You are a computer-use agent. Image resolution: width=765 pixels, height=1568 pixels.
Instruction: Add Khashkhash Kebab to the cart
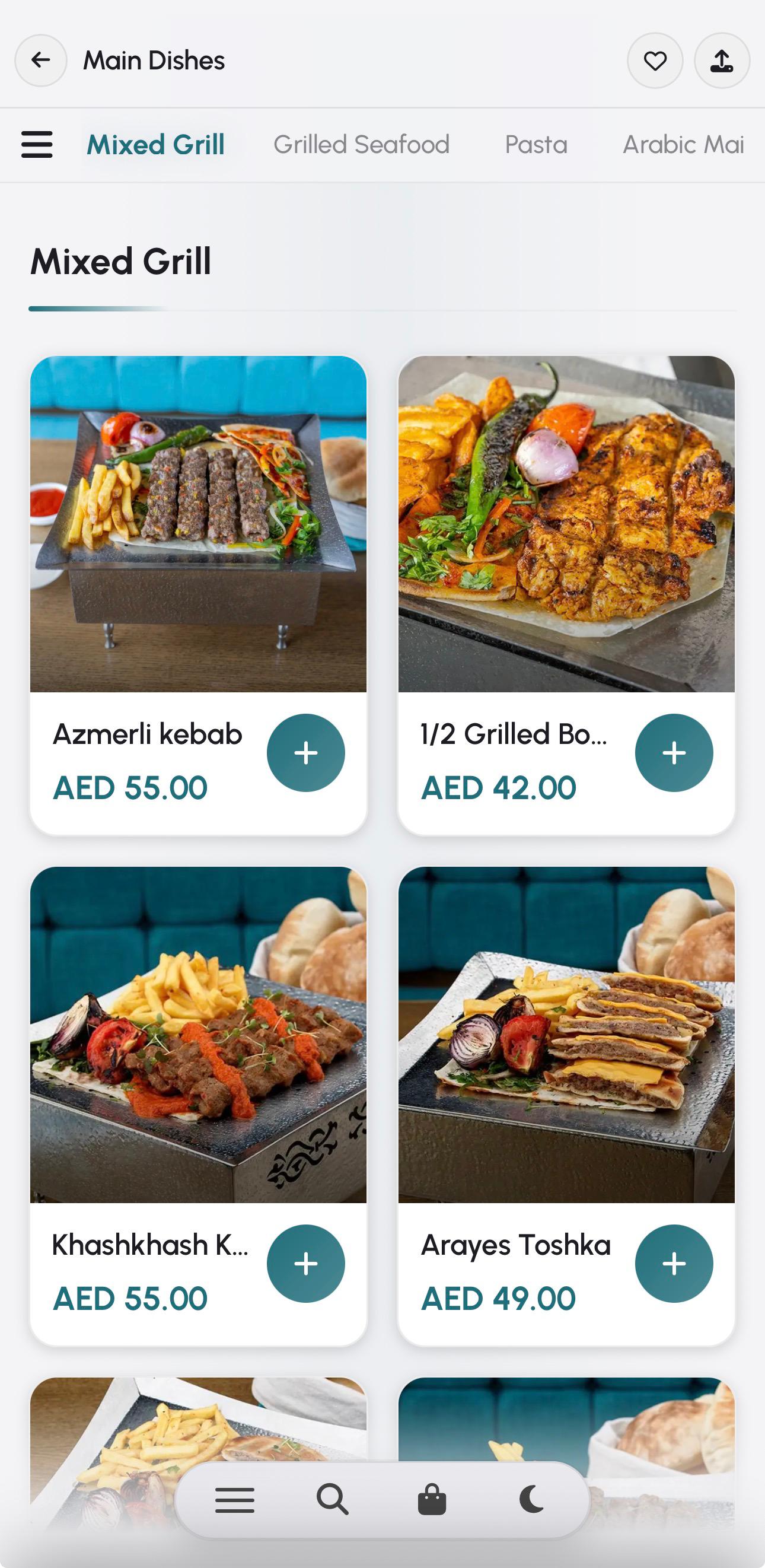tap(305, 1264)
